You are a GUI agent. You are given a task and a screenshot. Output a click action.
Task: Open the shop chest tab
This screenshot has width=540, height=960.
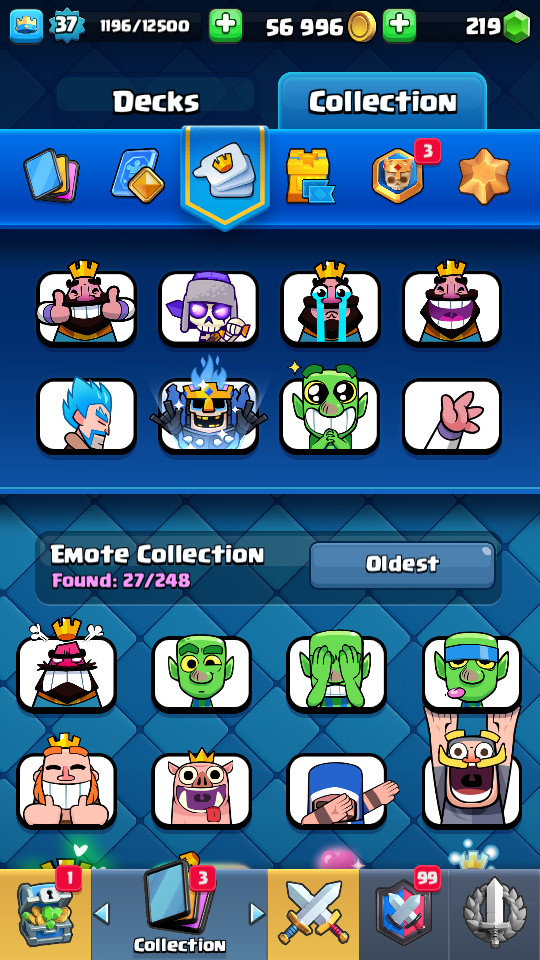pyautogui.click(x=45, y=914)
